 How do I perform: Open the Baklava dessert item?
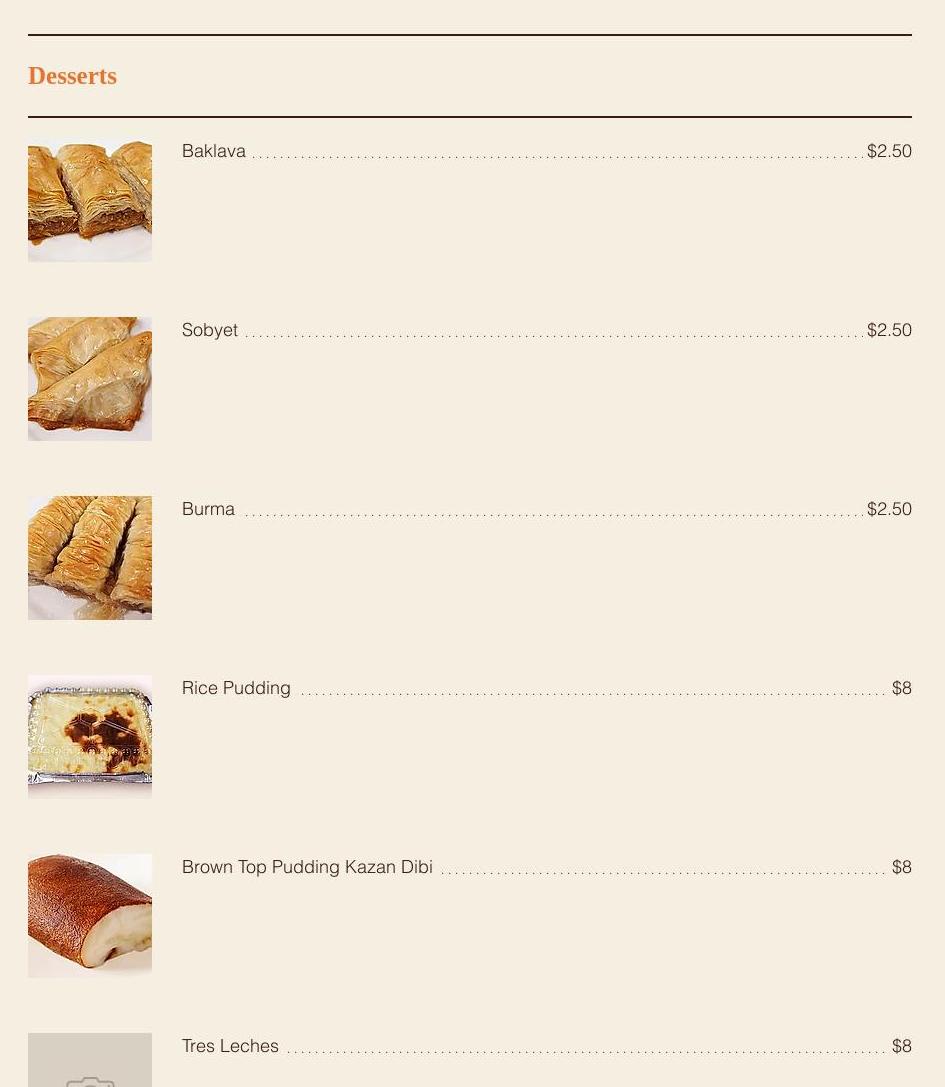point(214,151)
